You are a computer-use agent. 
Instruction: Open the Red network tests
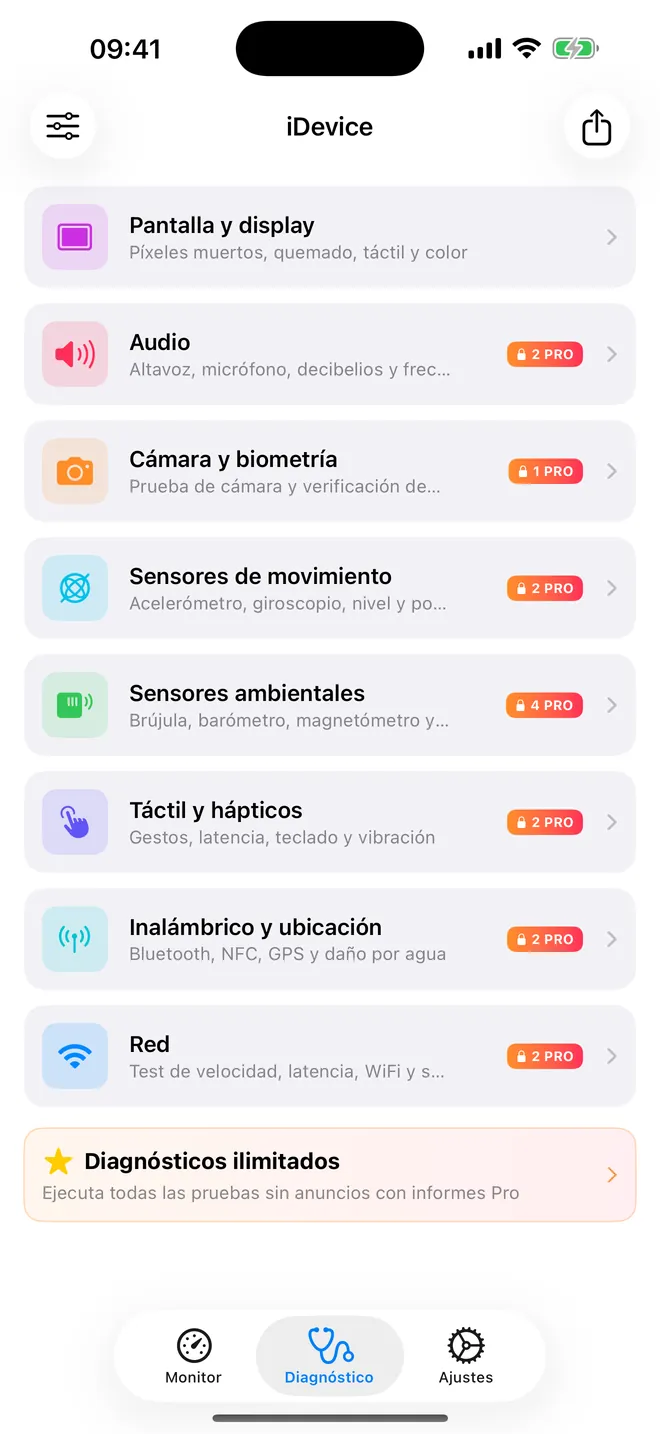(330, 1056)
